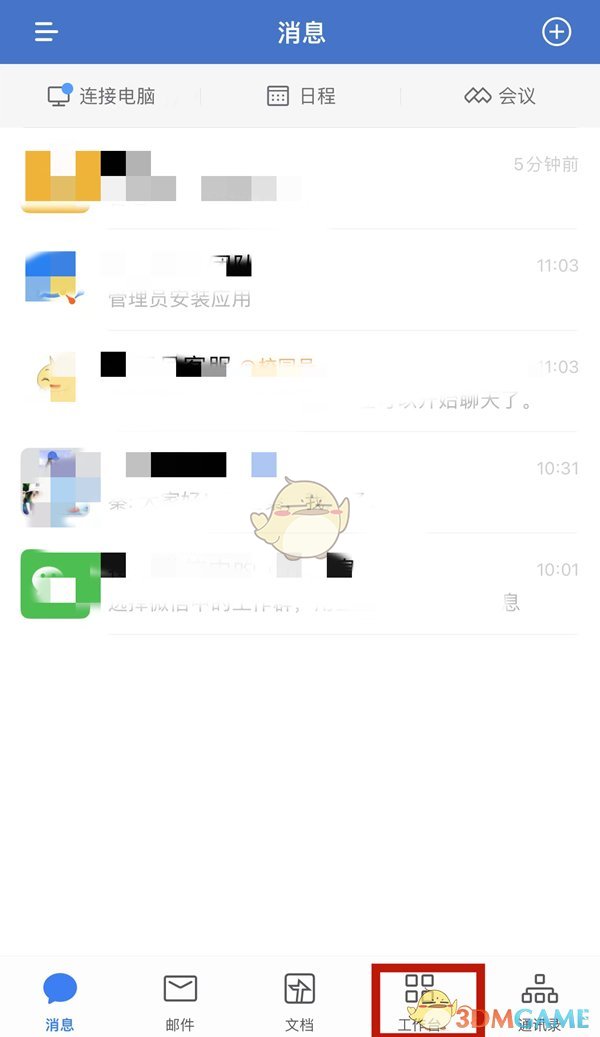Image resolution: width=600 pixels, height=1037 pixels.
Task: Select the 消息 tab
Action: click(x=60, y=1000)
